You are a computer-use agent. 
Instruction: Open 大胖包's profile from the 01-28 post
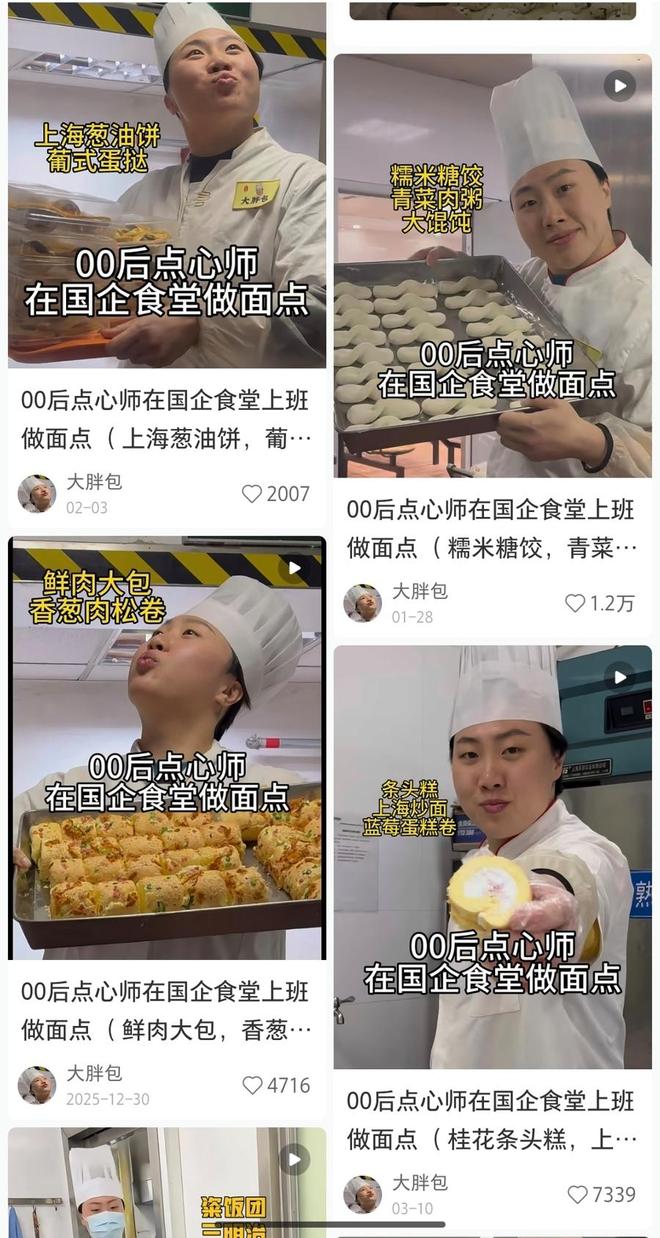coord(362,603)
